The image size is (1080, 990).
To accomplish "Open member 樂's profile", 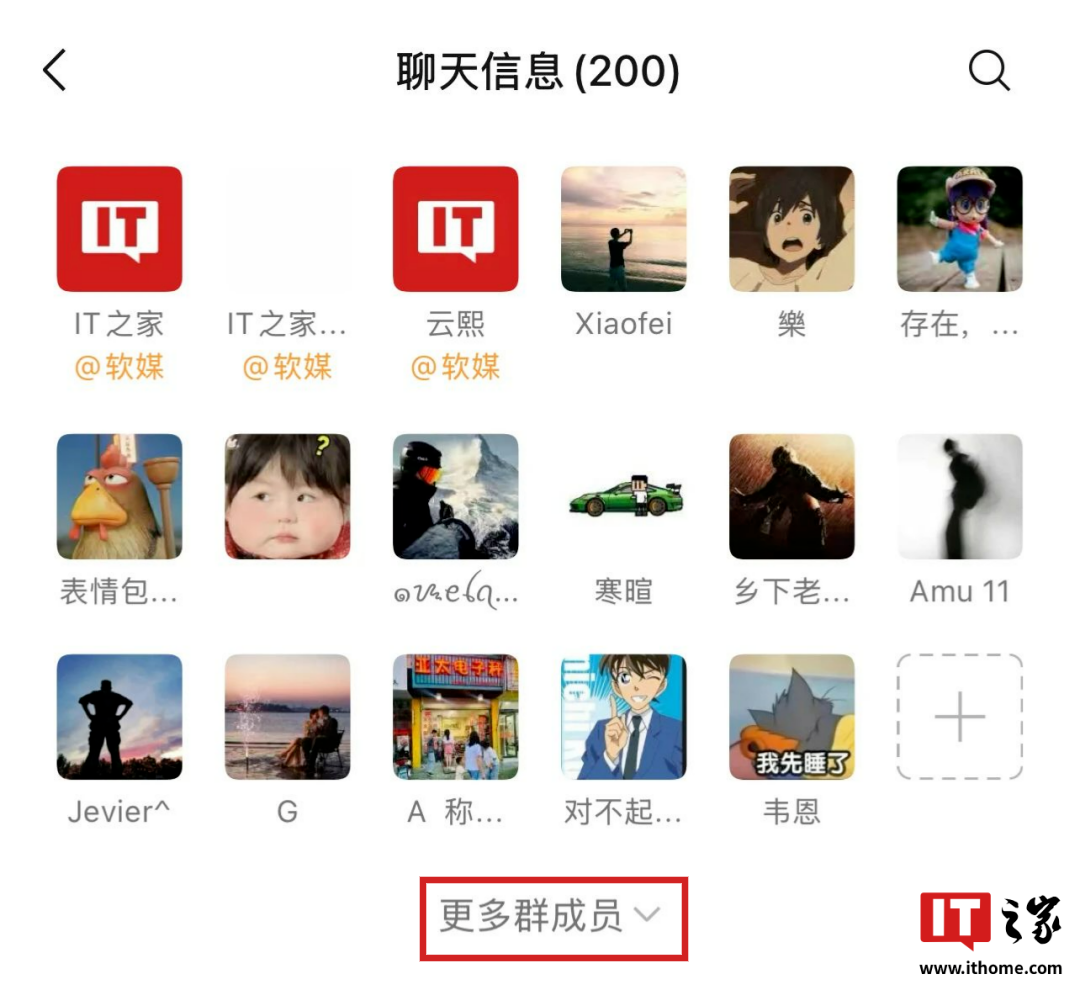I will pos(791,229).
